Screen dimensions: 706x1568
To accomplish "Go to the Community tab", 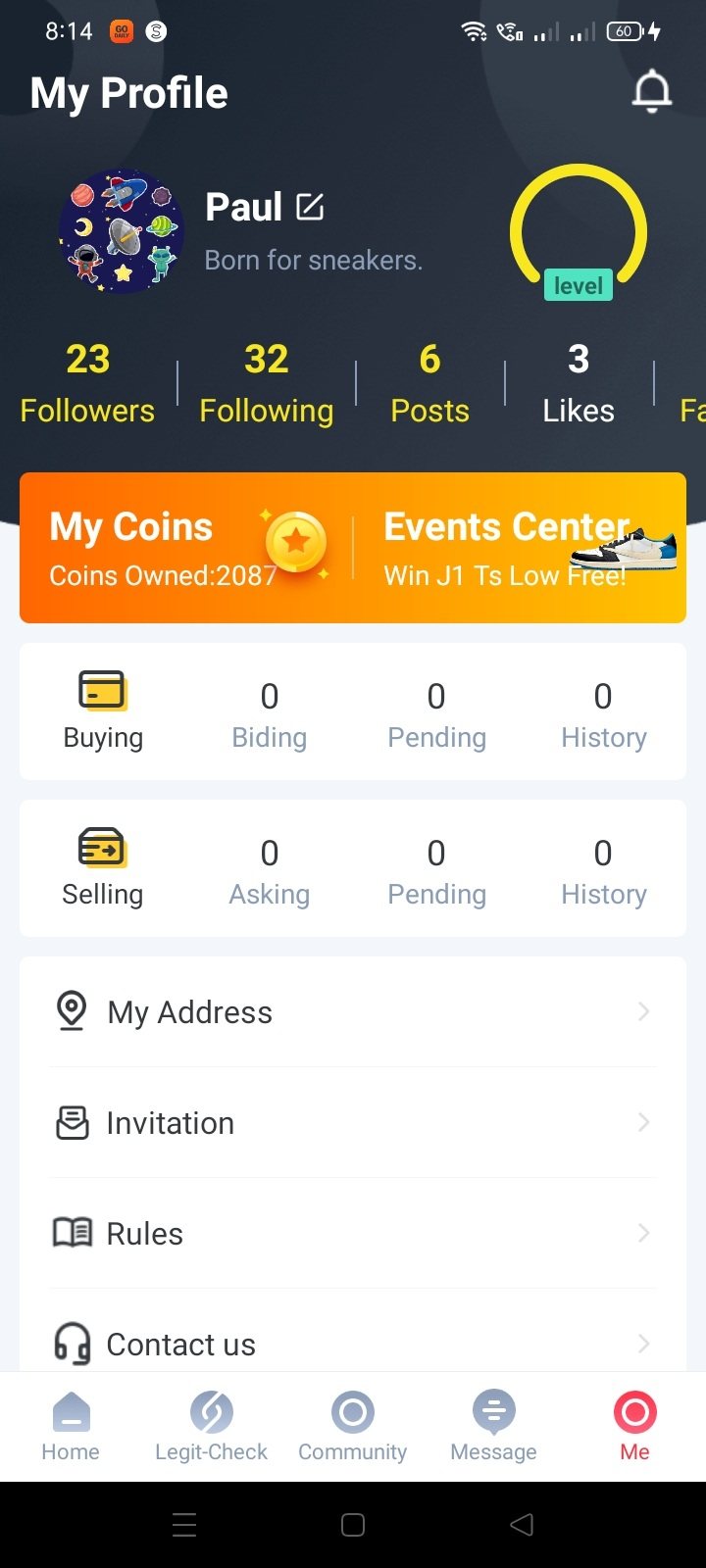I will tap(353, 1427).
